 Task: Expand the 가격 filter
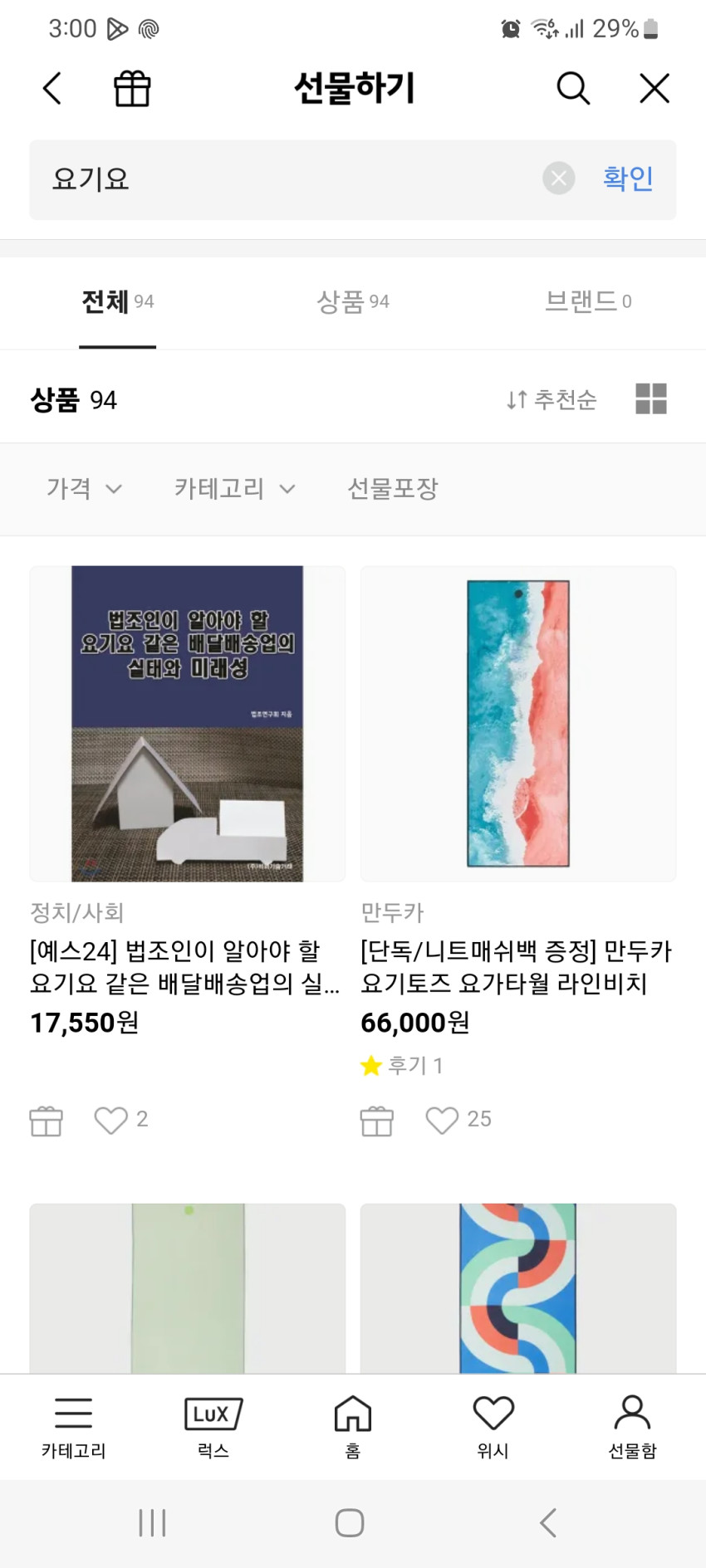coord(84,489)
